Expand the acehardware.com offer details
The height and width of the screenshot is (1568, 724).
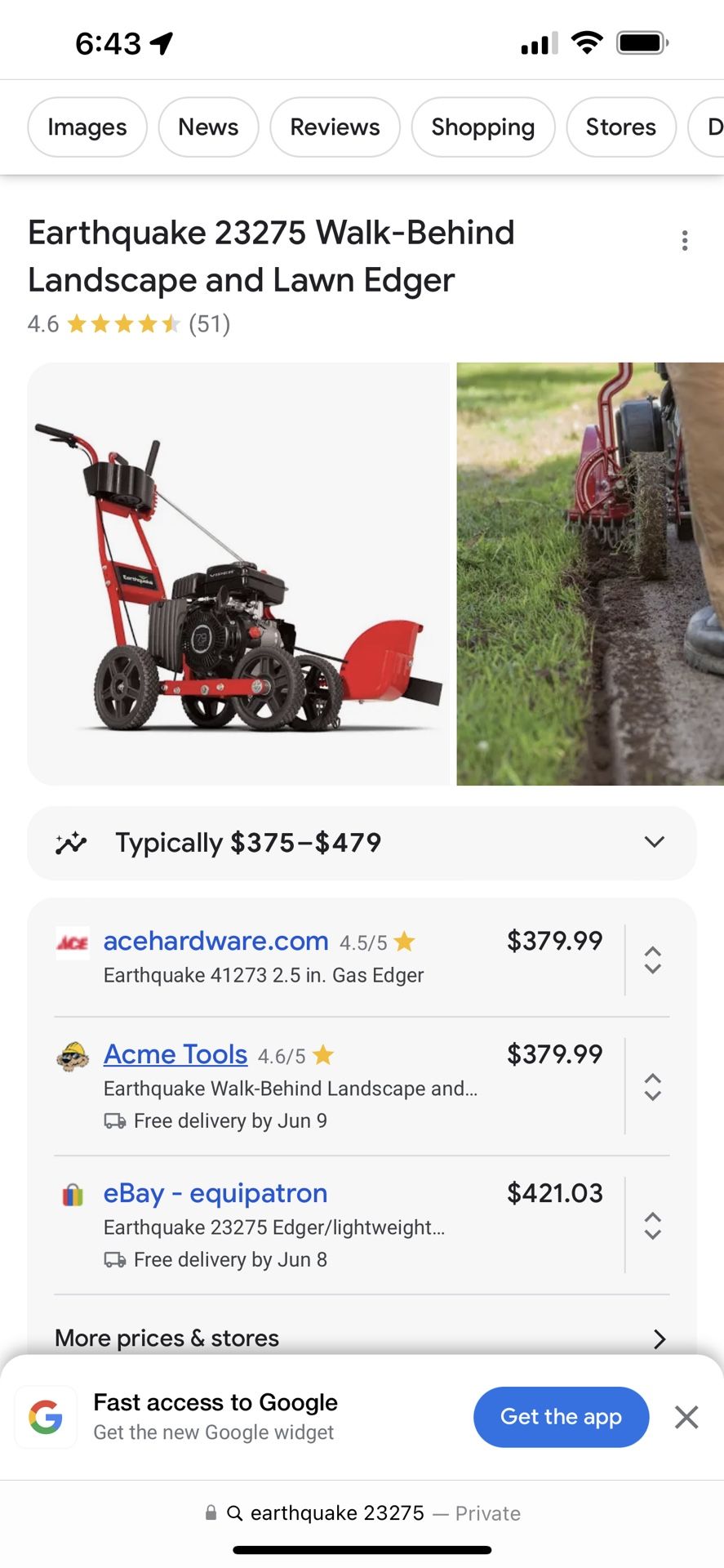(x=652, y=960)
